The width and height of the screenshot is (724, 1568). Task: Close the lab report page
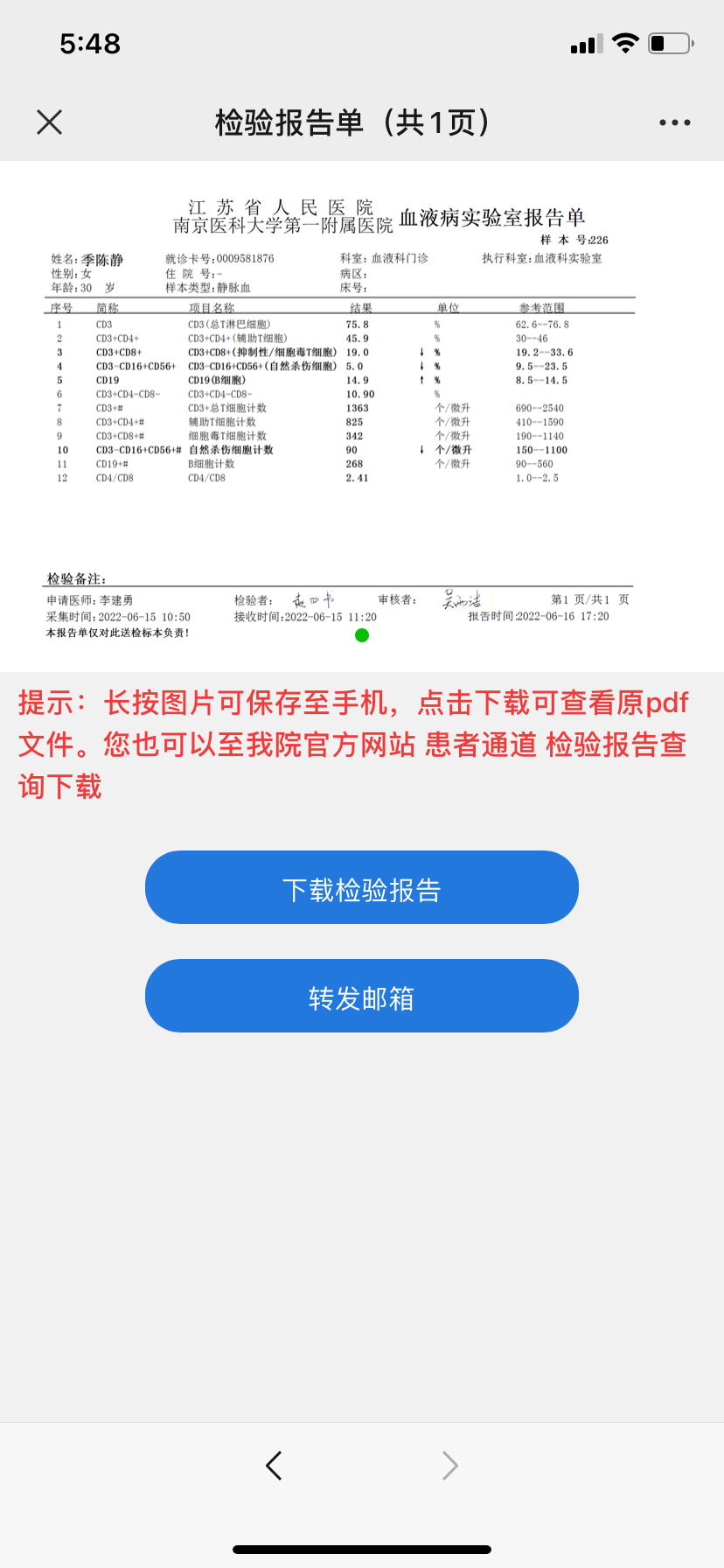click(50, 122)
